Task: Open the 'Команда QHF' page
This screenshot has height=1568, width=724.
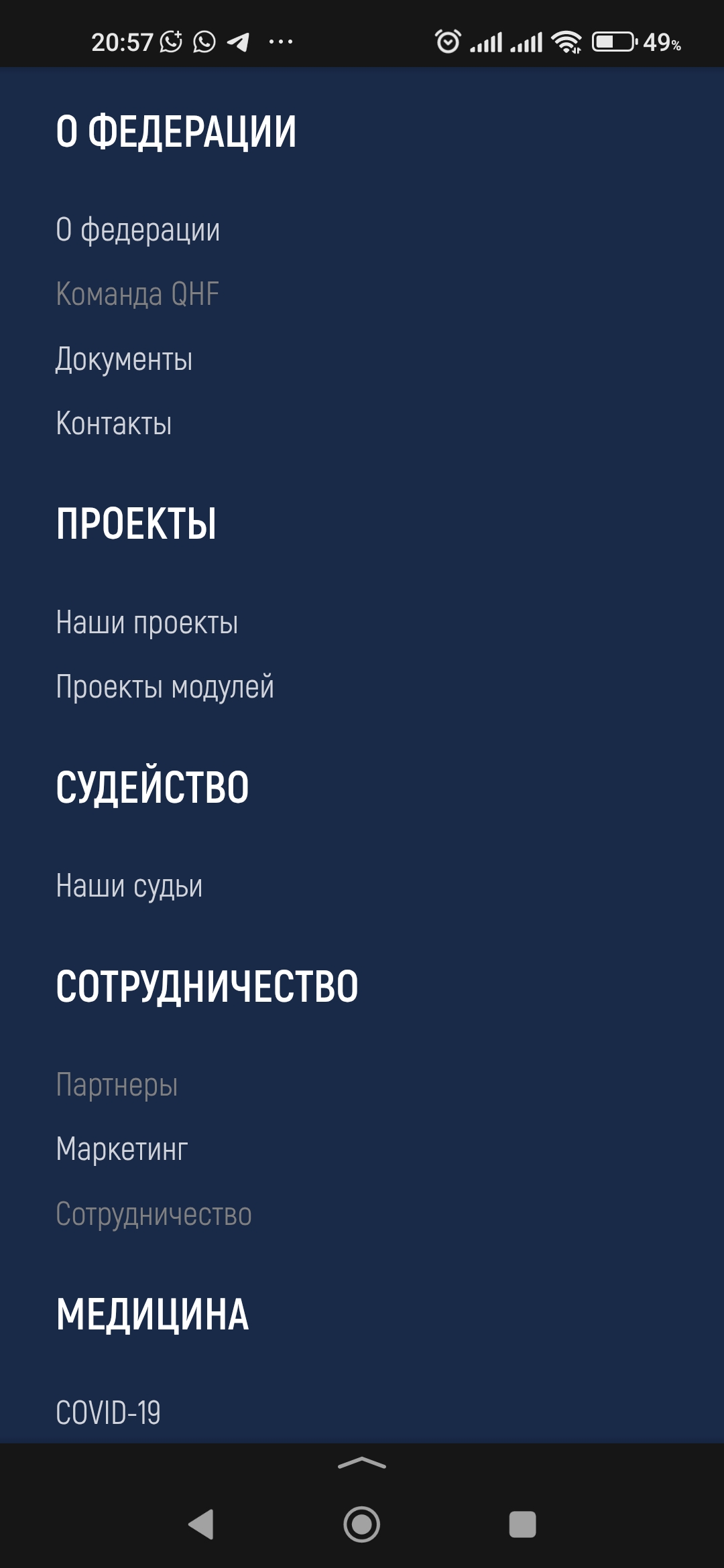Action: click(137, 294)
